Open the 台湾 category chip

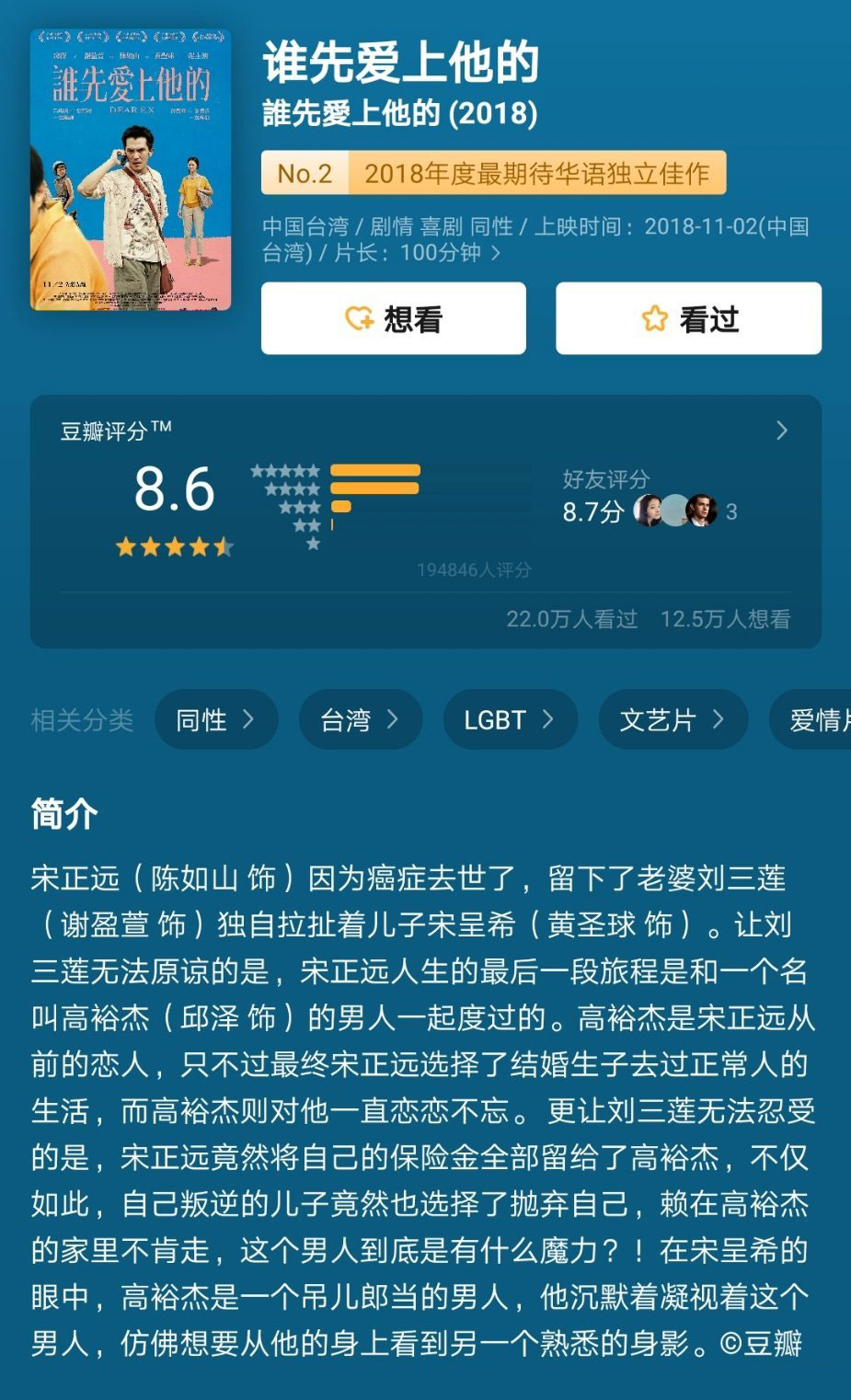(360, 719)
